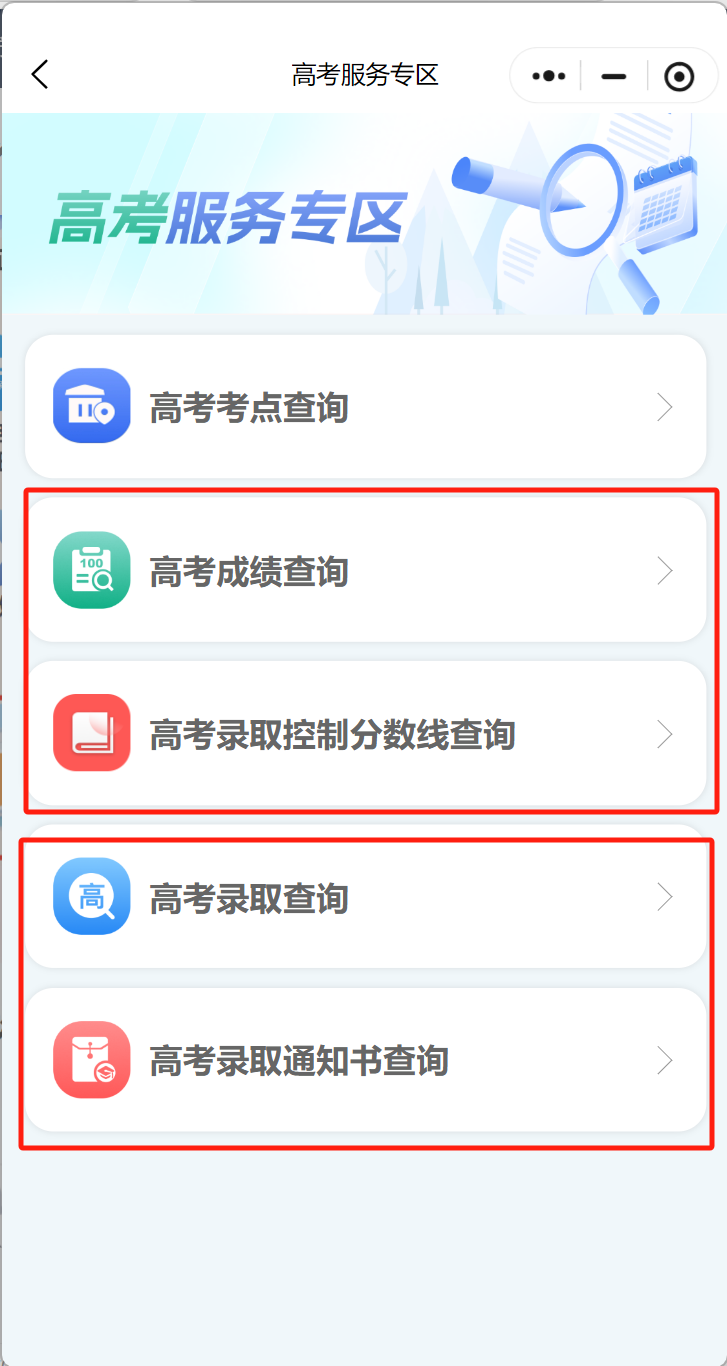Open 高考成绩查询
Image resolution: width=727 pixels, height=1366 pixels.
coord(365,571)
